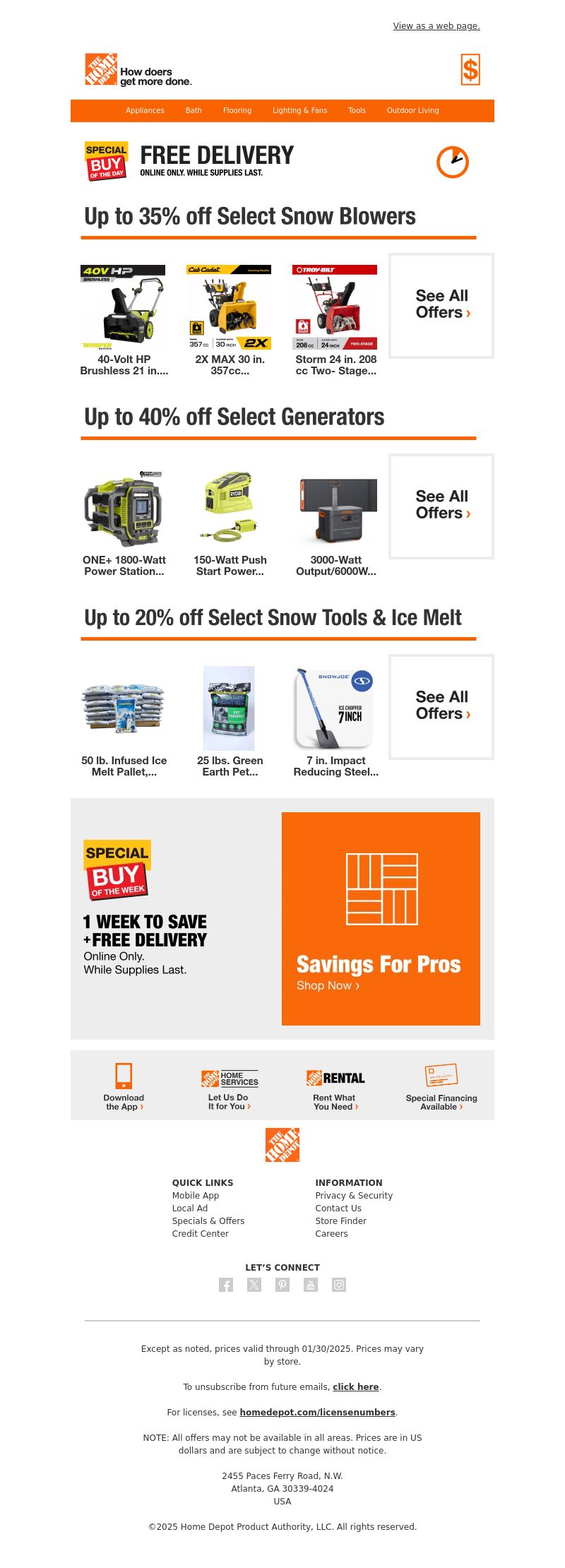See all offers for Generators
The image size is (565, 1568).
point(441,506)
